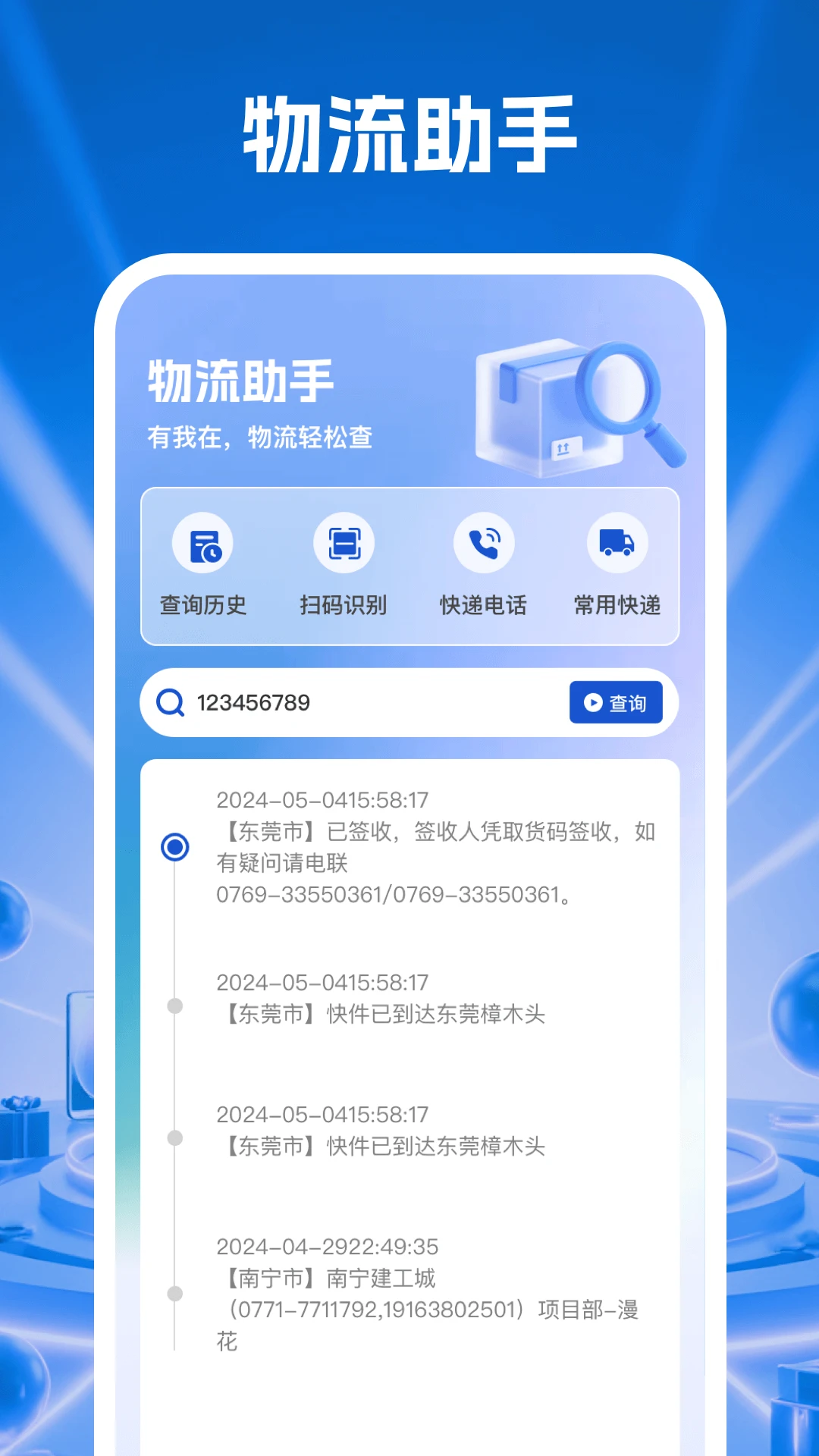
Task: Click the phone handset icon above 快递电话
Action: [483, 543]
